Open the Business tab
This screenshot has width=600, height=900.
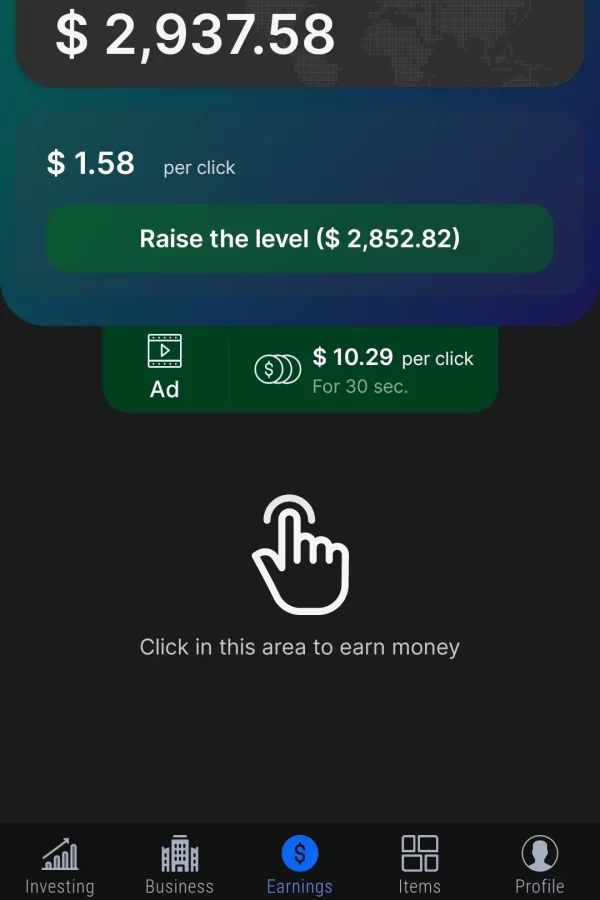(180, 865)
